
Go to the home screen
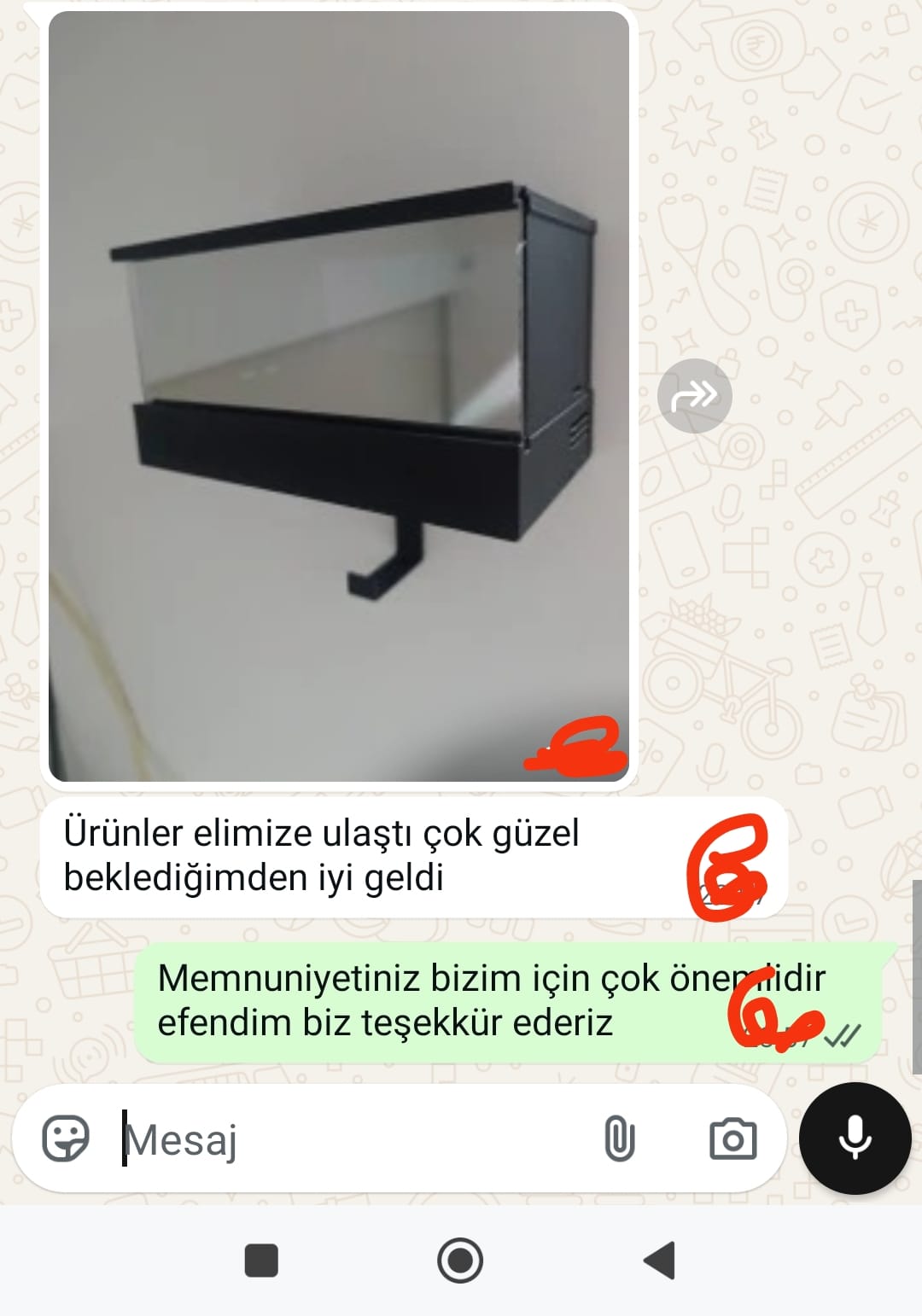pos(460,1261)
